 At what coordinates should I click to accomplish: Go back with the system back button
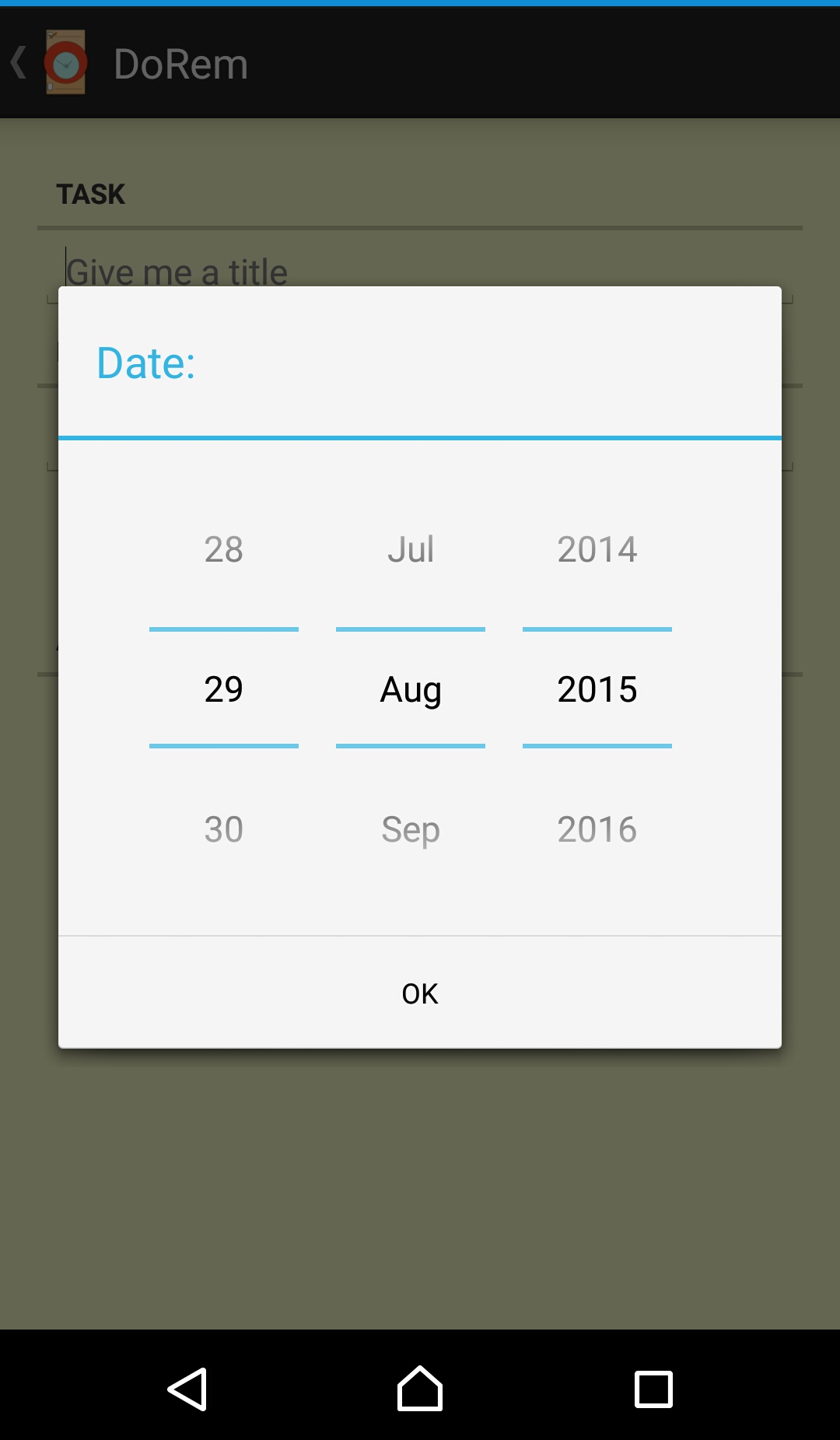point(187,1389)
